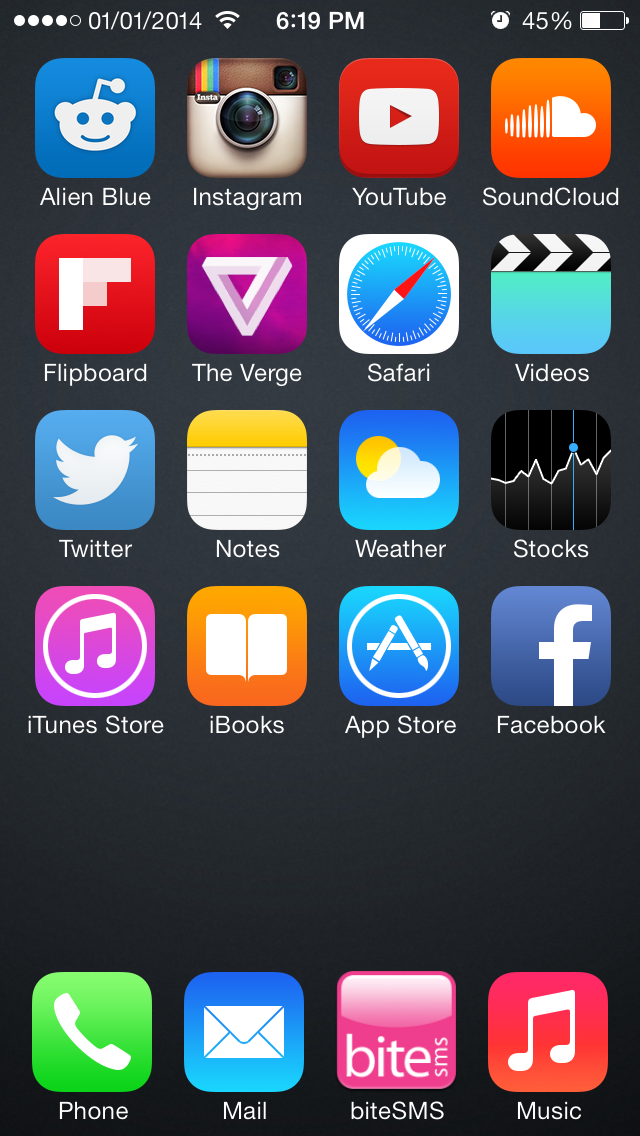Viewport: 640px width, 1136px height.
Task: Launch Twitter
Action: (x=95, y=470)
